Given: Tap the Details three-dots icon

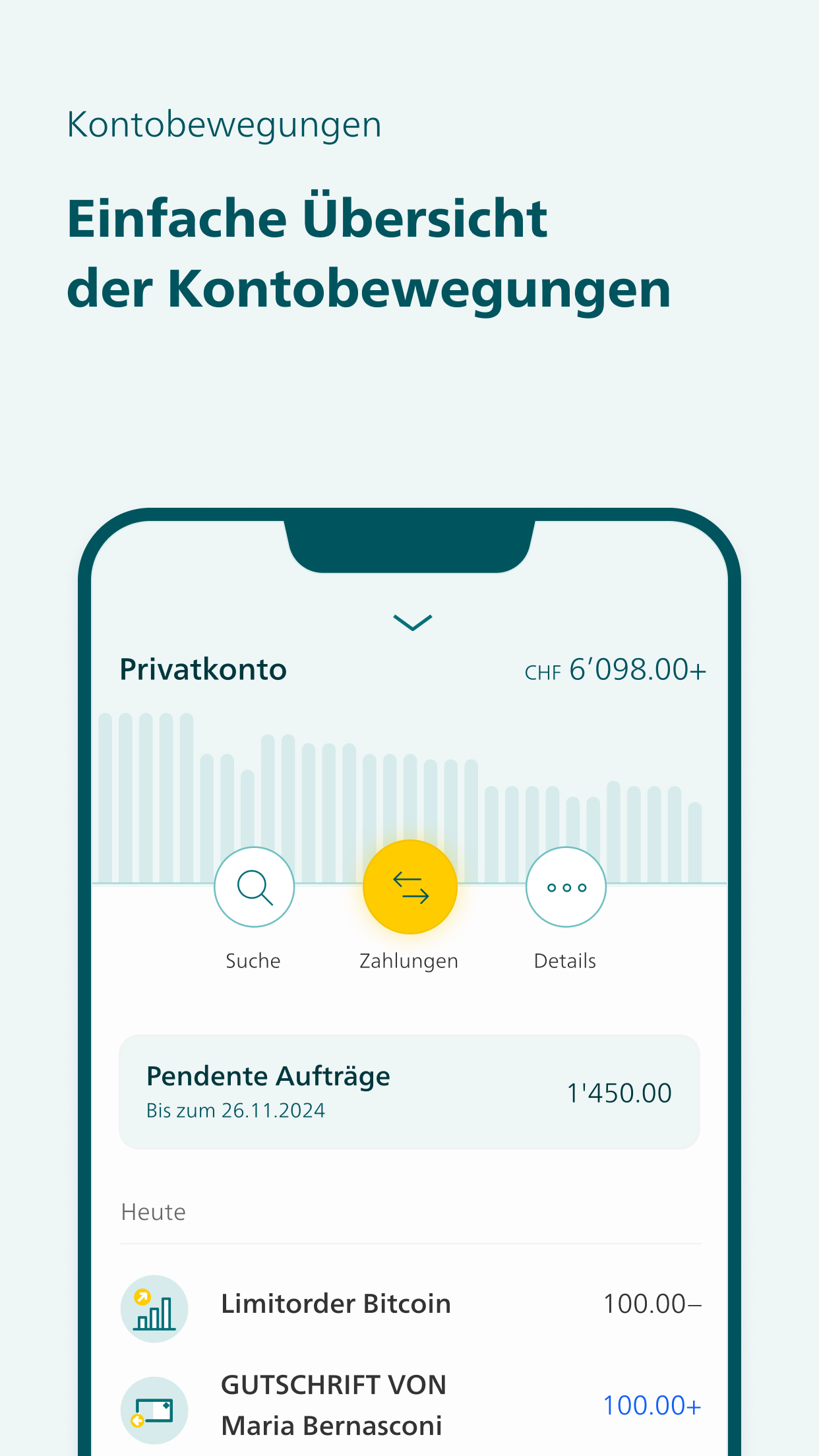Looking at the screenshot, I should (566, 886).
